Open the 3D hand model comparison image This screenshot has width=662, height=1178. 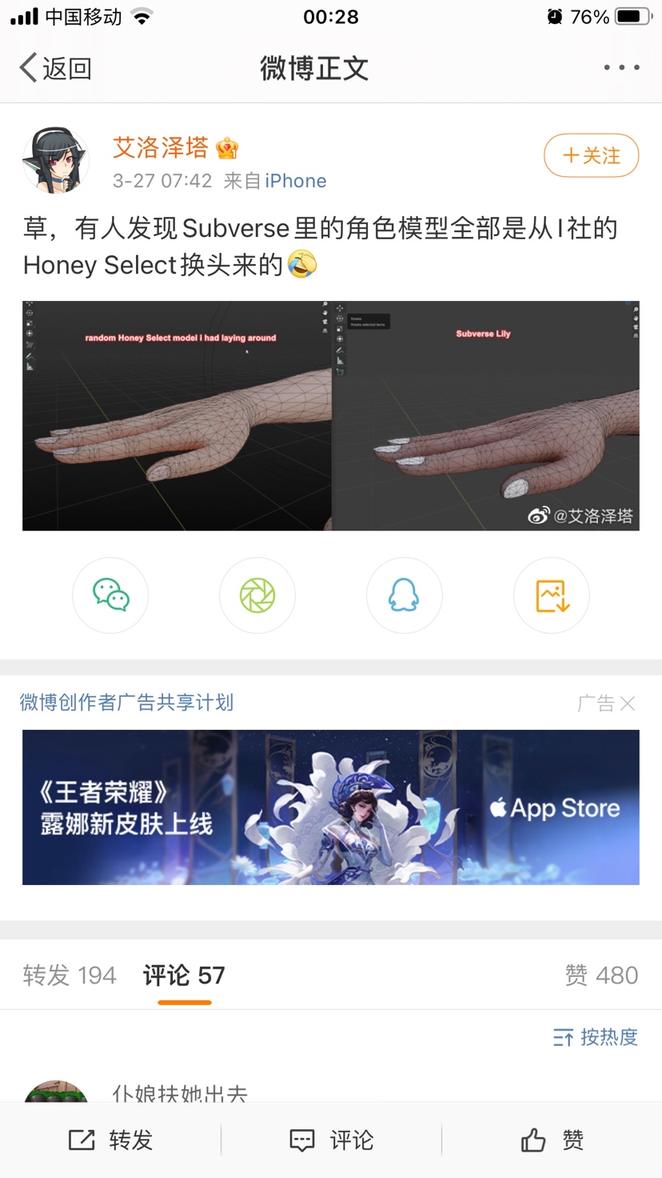[x=330, y=415]
